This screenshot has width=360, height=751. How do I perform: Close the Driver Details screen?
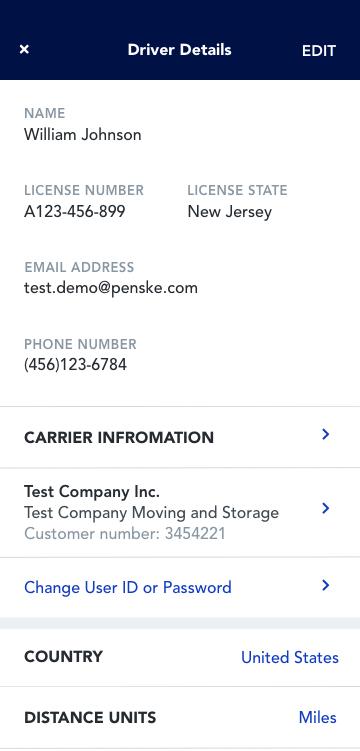click(x=24, y=49)
